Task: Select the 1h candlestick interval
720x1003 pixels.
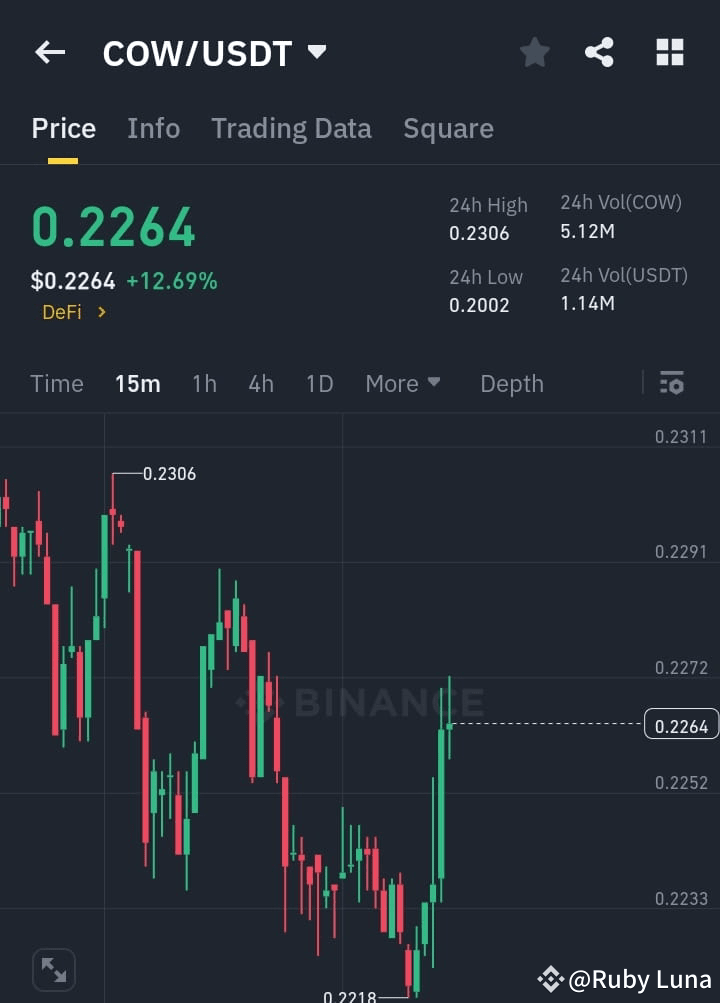Action: [x=204, y=383]
